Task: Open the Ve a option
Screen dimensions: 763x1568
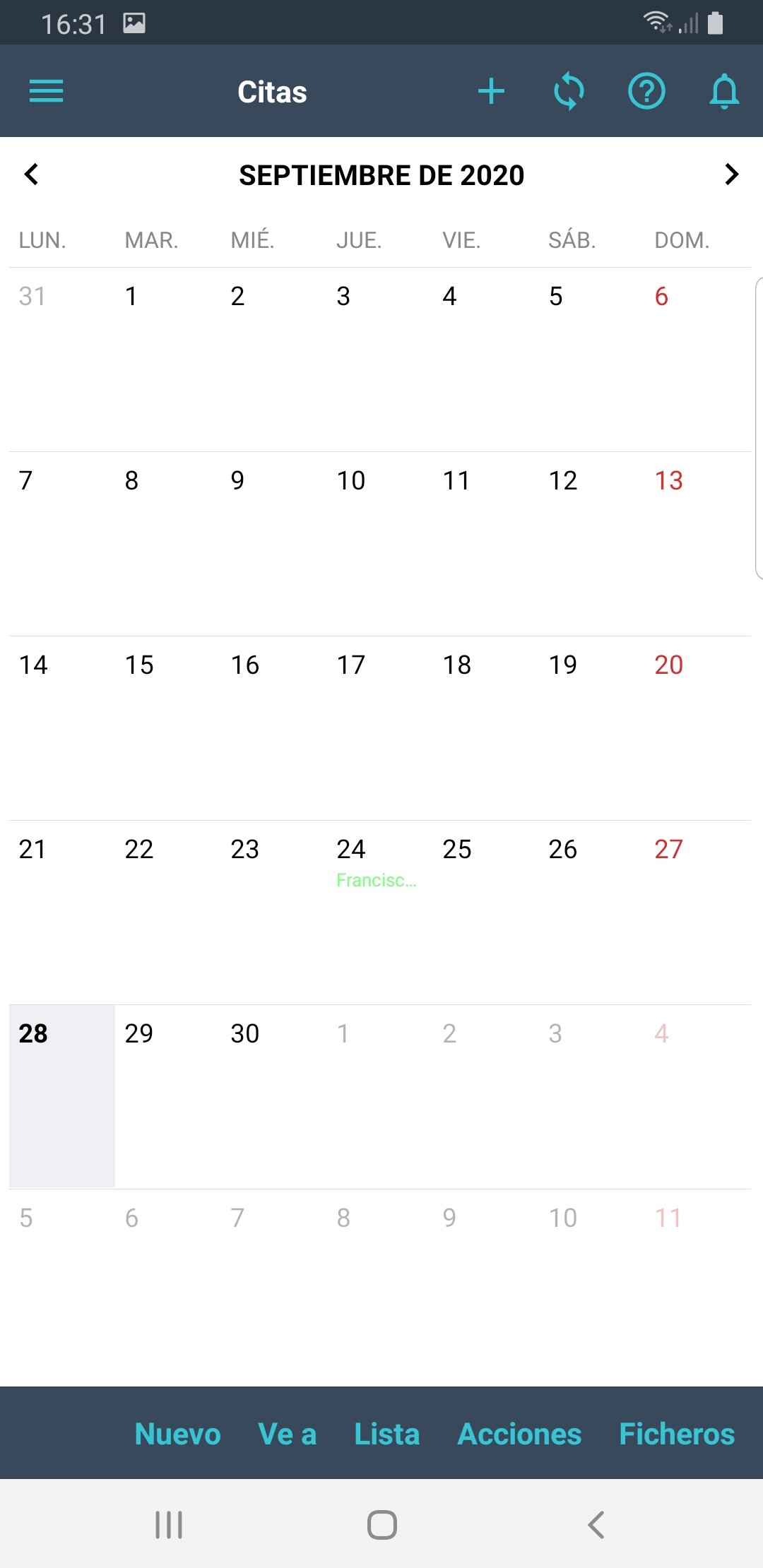Action: coord(287,1434)
